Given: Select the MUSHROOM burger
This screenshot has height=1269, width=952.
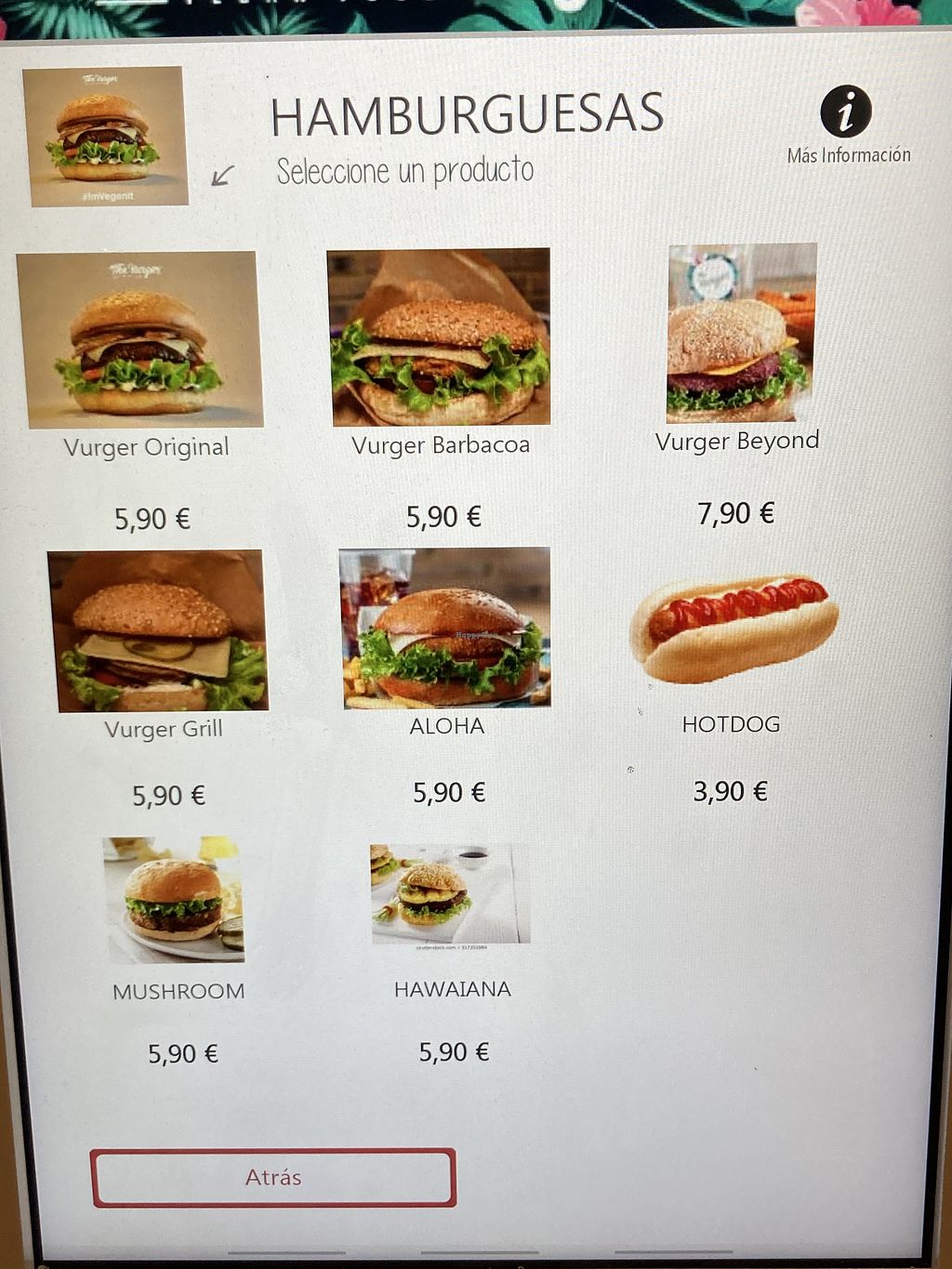Looking at the screenshot, I should (x=175, y=900).
